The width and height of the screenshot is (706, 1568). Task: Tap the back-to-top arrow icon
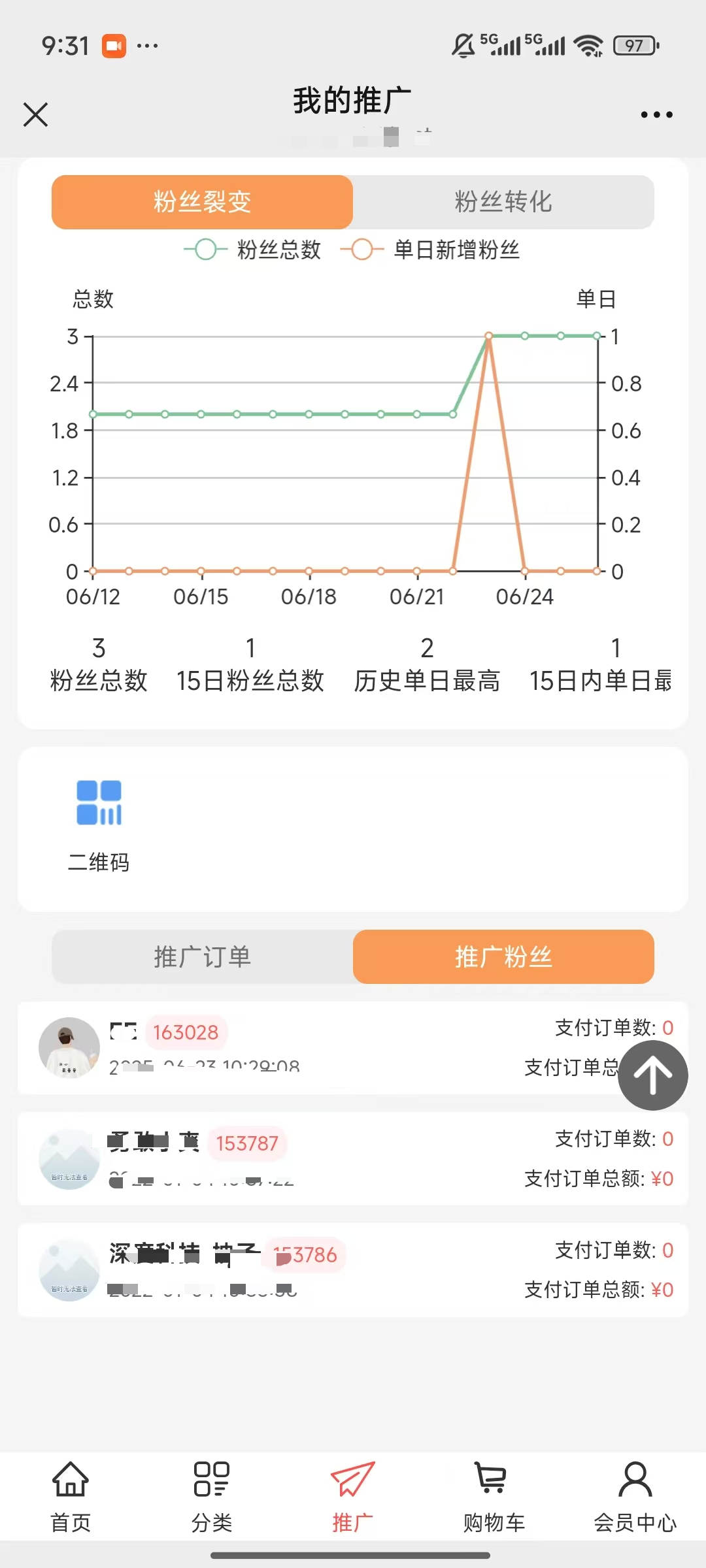tap(652, 1075)
